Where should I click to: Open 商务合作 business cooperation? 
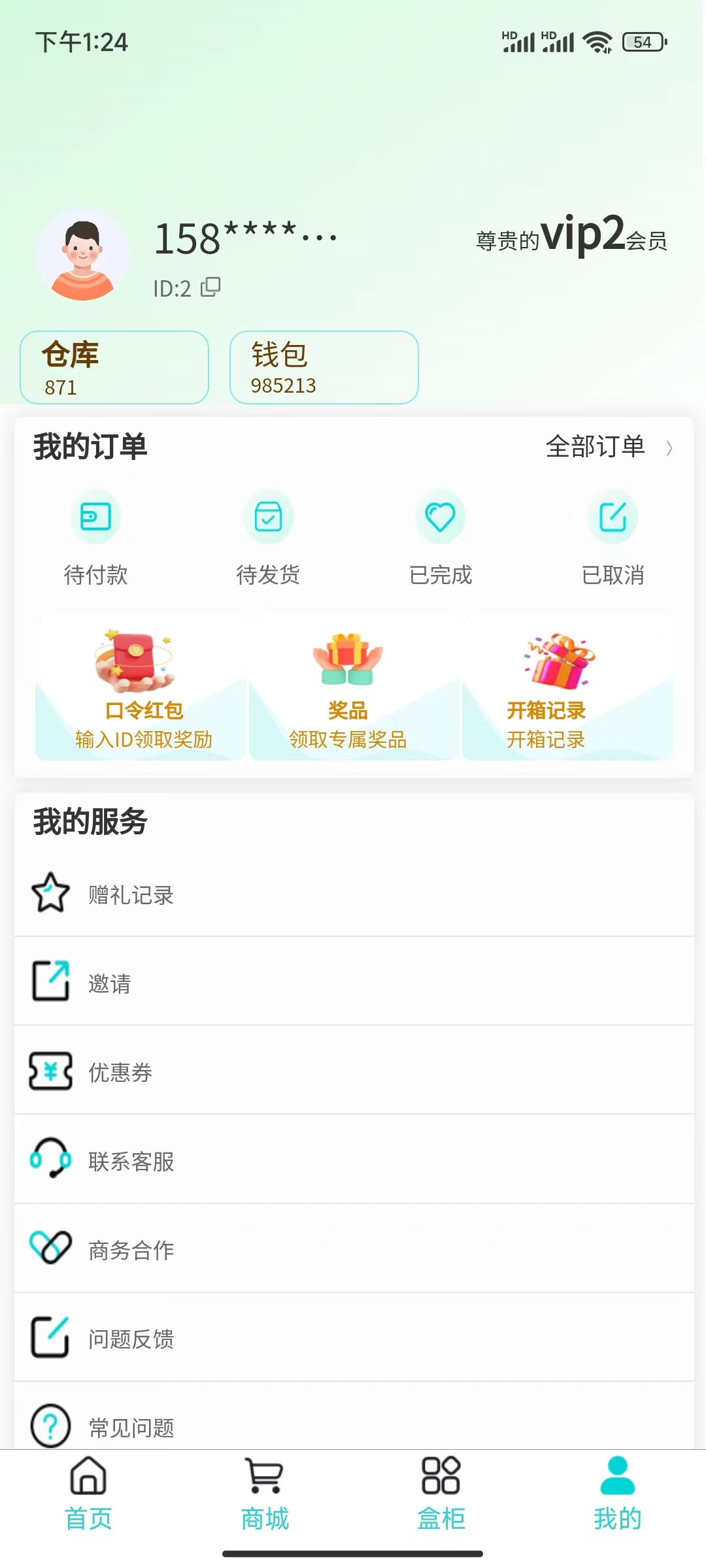353,1249
